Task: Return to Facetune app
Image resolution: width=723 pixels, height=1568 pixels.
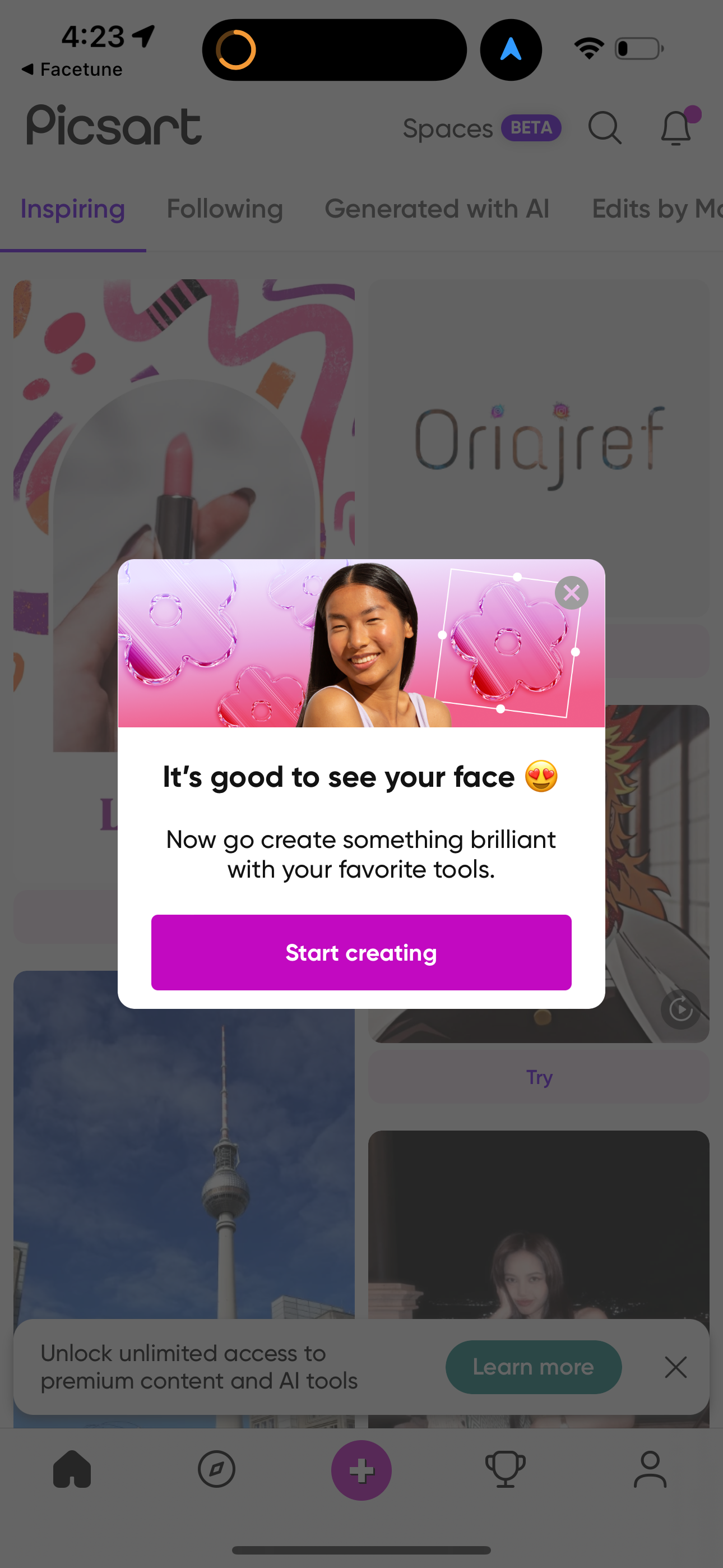Action: pyautogui.click(x=72, y=70)
